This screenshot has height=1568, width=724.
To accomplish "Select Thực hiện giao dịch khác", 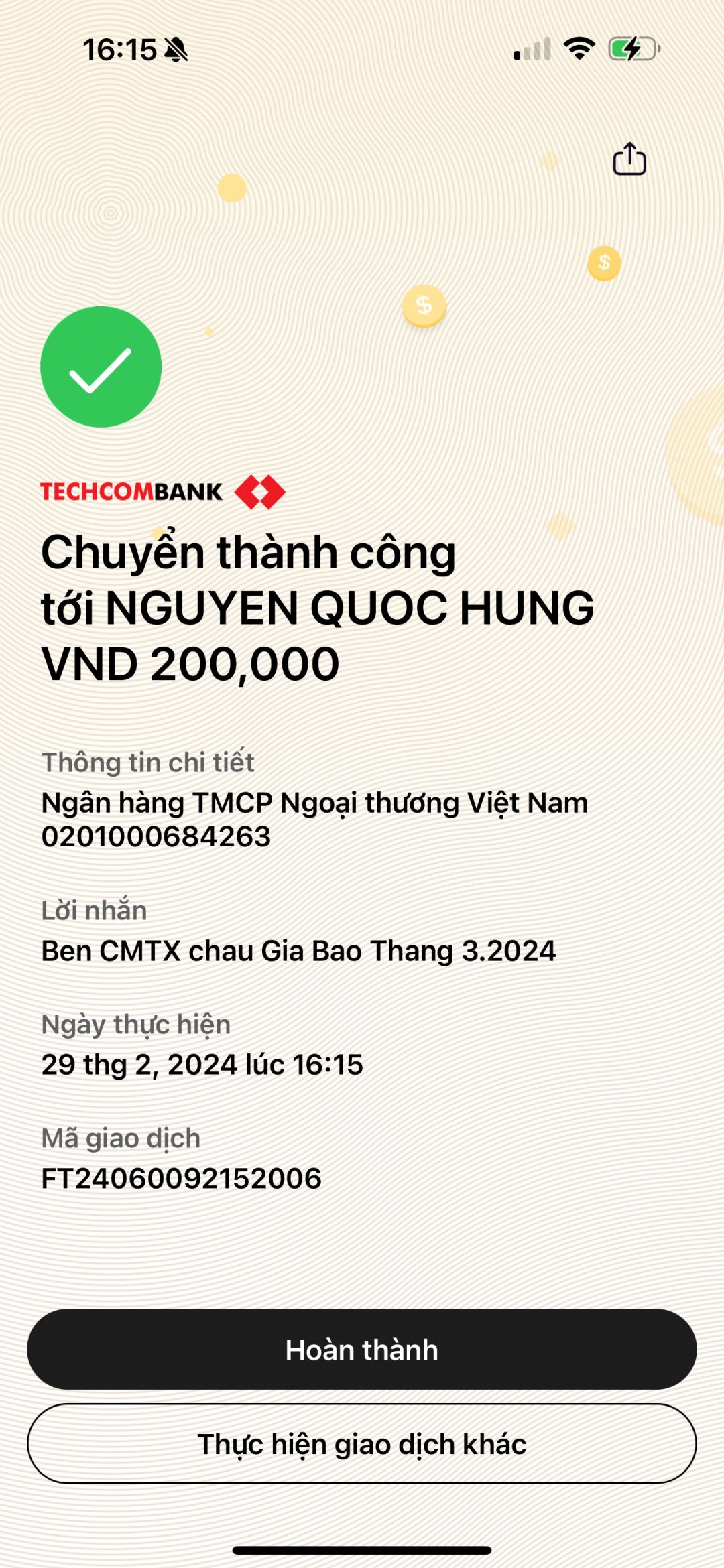I will coord(362,1444).
